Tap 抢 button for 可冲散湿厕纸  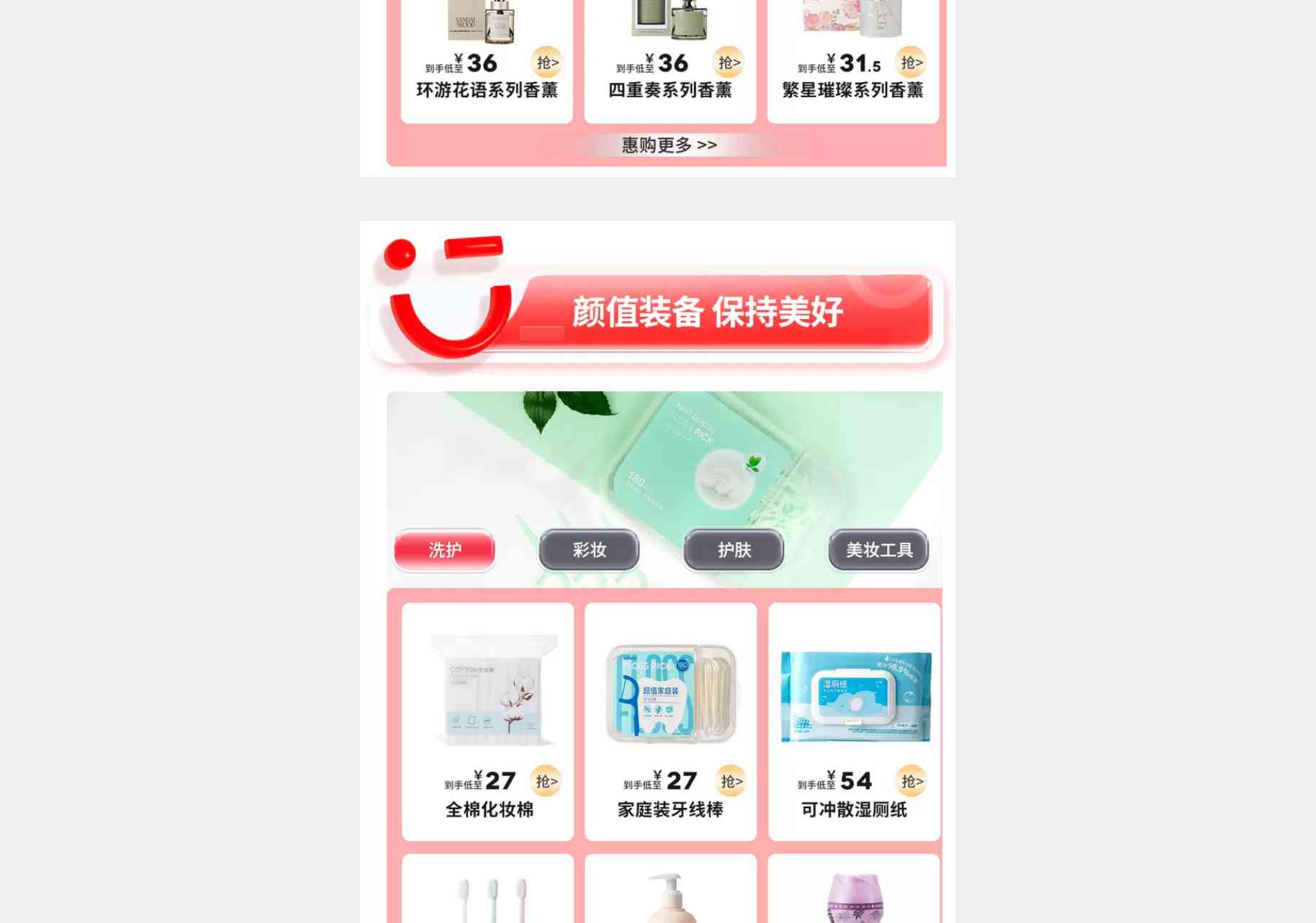click(911, 781)
